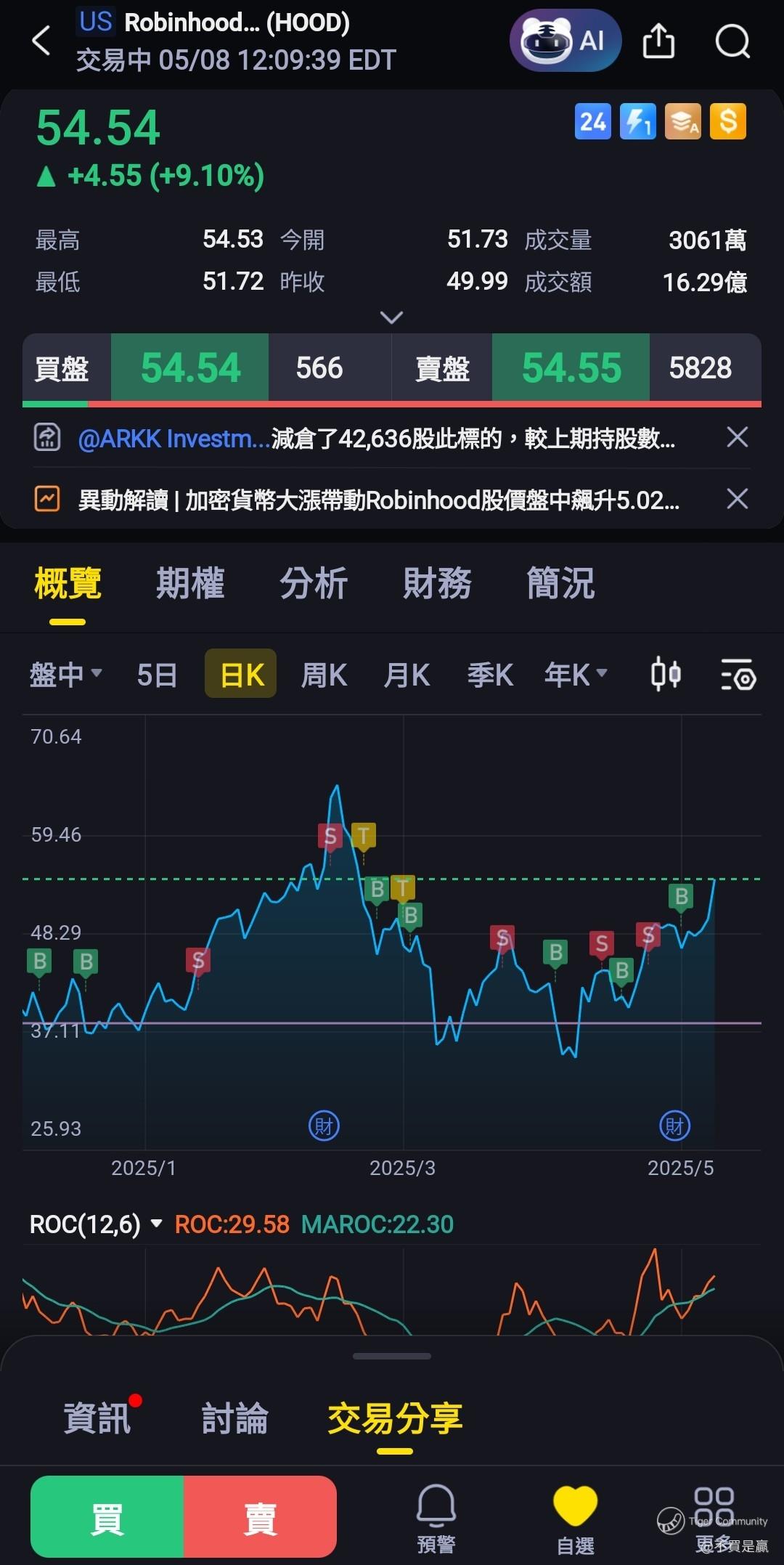Switch to the 分析 tab

[314, 583]
